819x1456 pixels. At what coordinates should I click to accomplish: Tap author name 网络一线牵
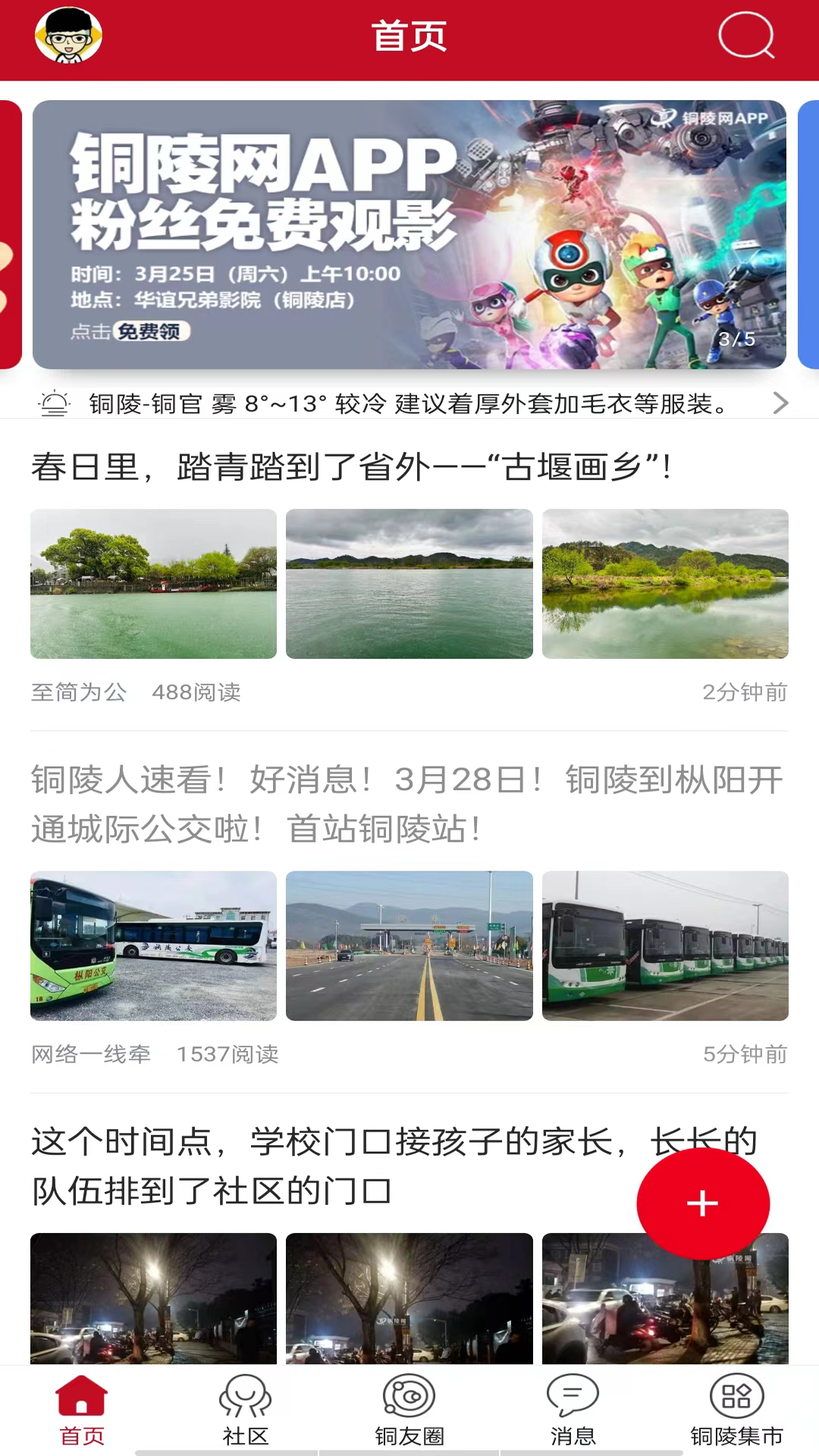click(89, 1053)
